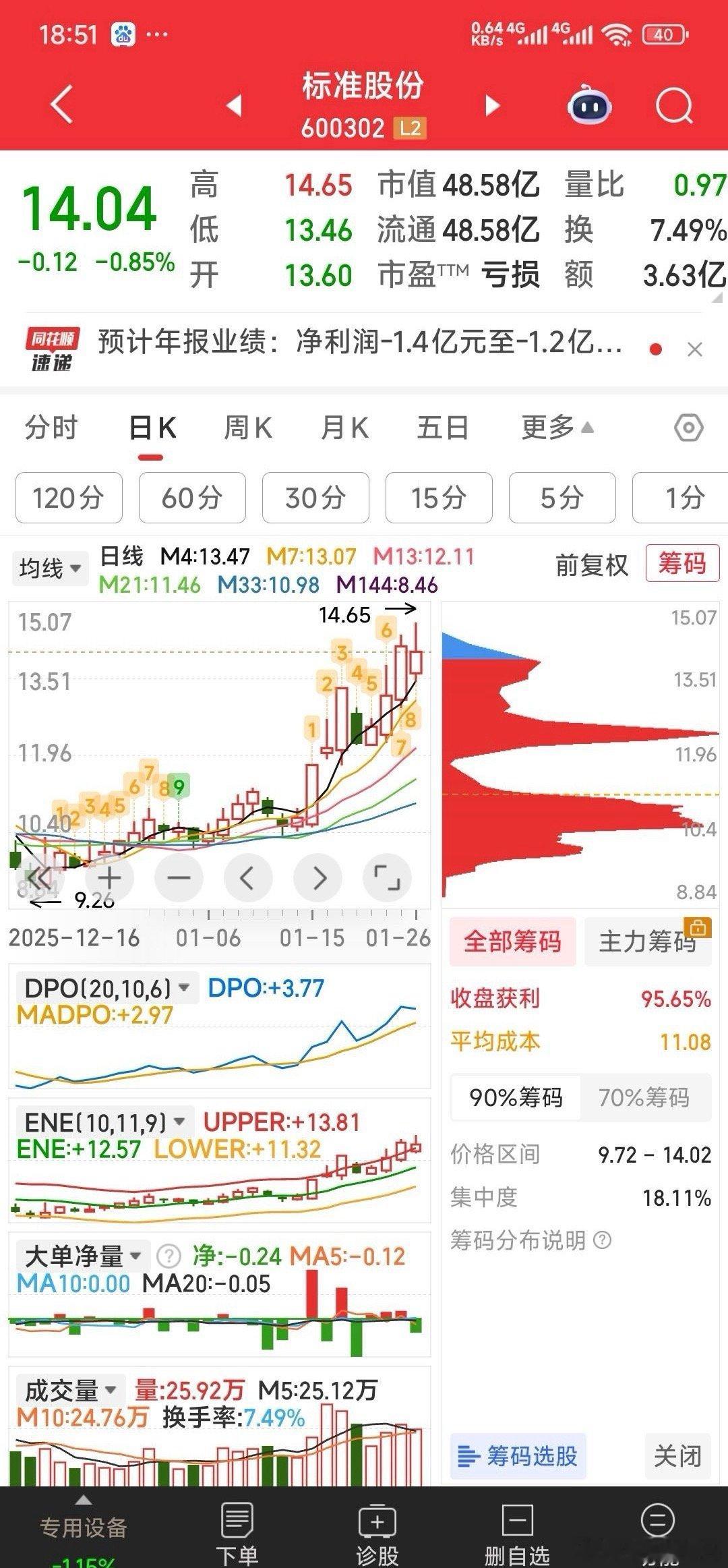Select the 15分 period chip
The image size is (728, 1568).
[x=439, y=498]
